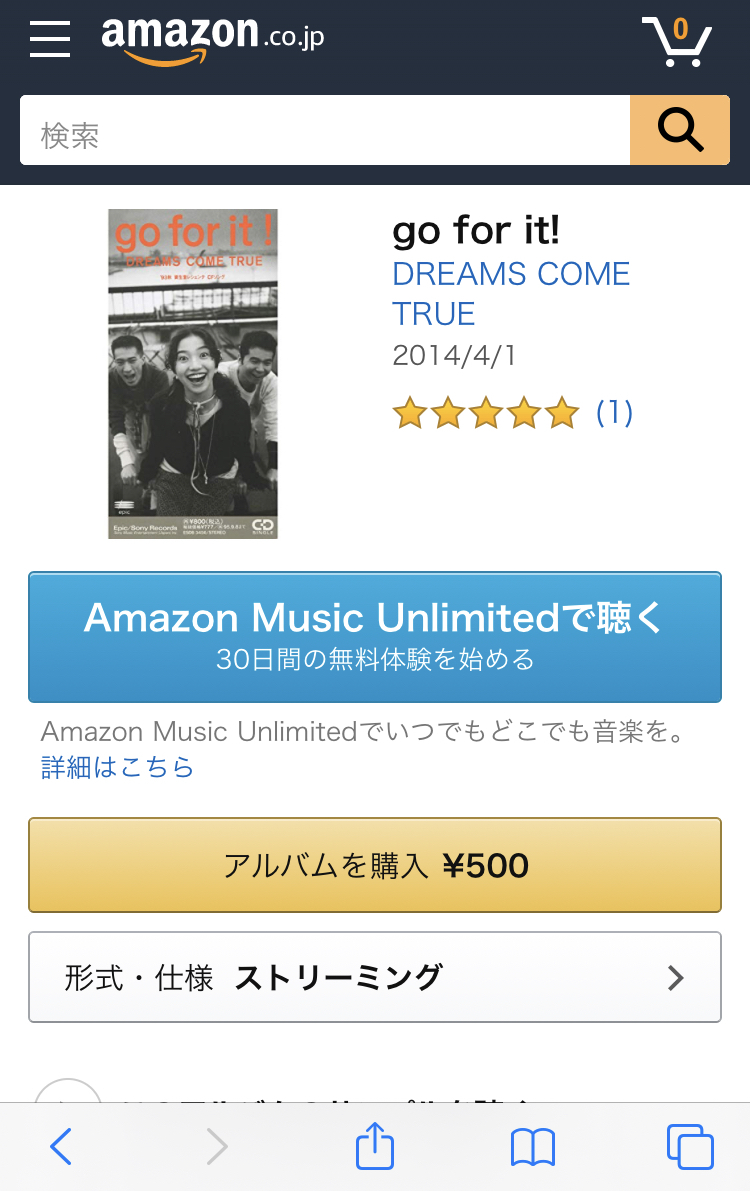The width and height of the screenshot is (750, 1191).
Task: View the five-star customer review
Action: [511, 412]
